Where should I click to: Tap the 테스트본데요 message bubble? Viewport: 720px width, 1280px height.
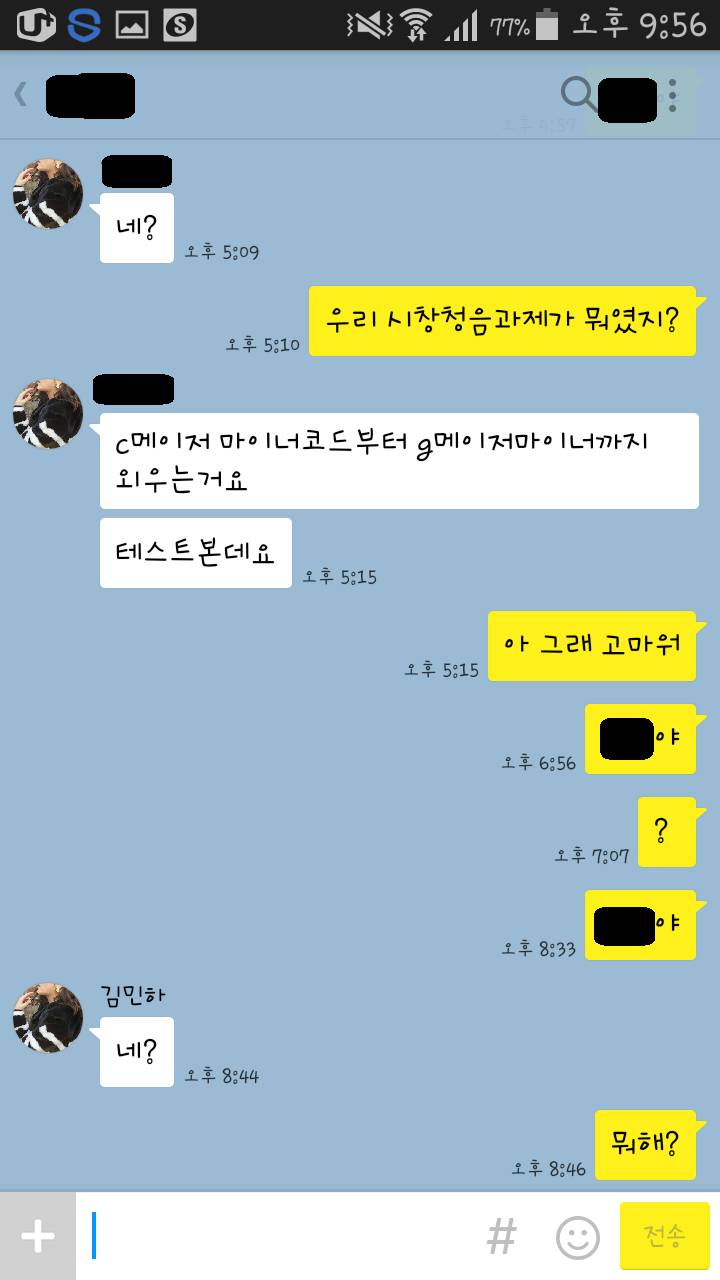(x=195, y=553)
